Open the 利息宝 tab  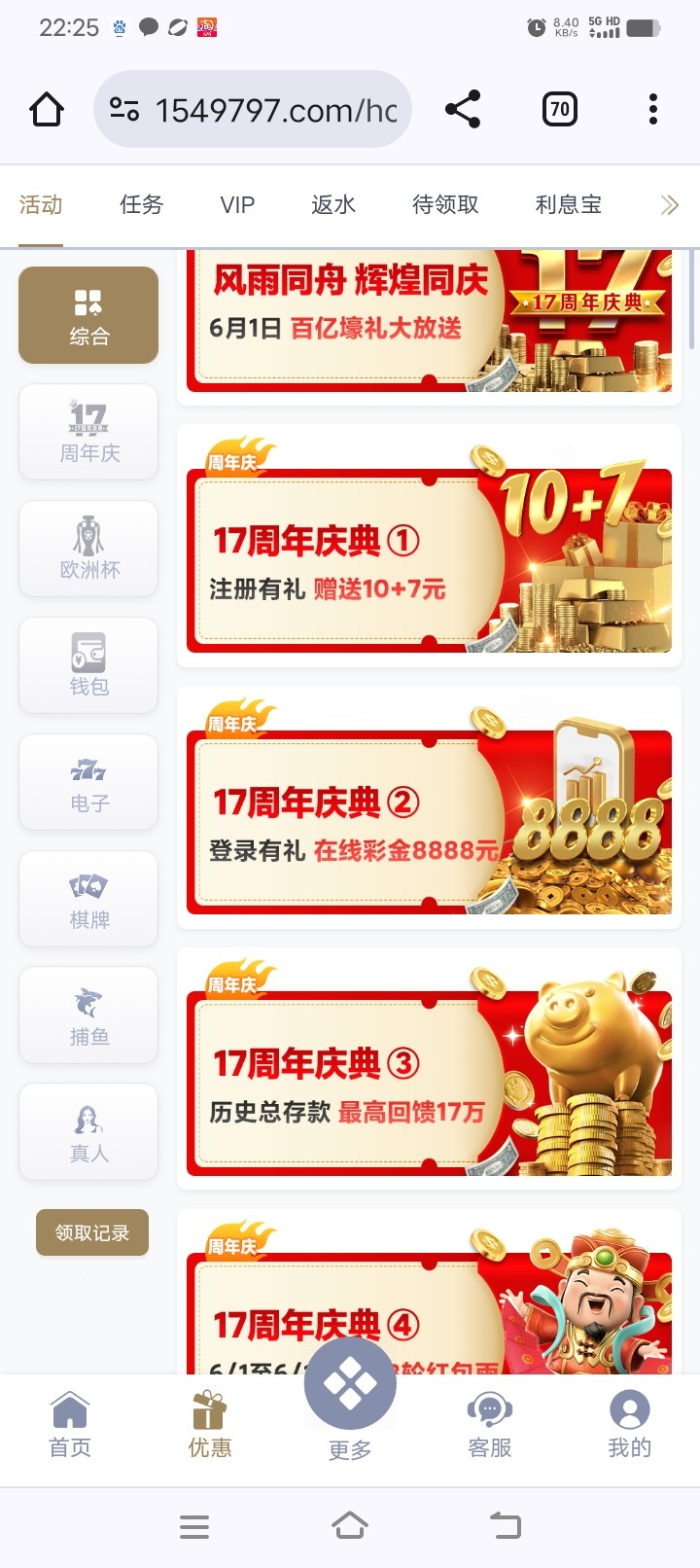pyautogui.click(x=568, y=205)
